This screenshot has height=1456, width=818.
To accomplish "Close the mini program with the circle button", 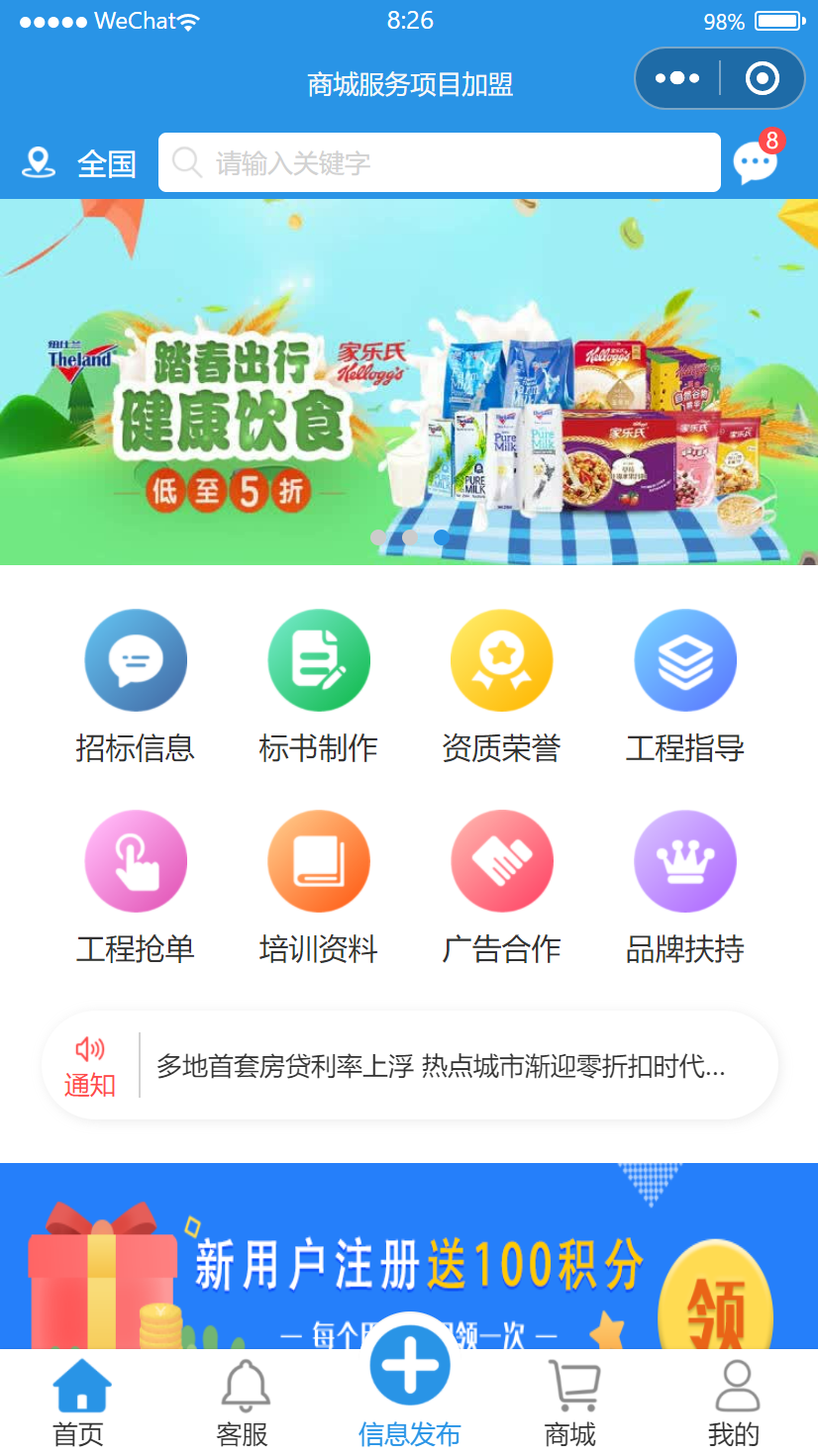I will point(762,78).
